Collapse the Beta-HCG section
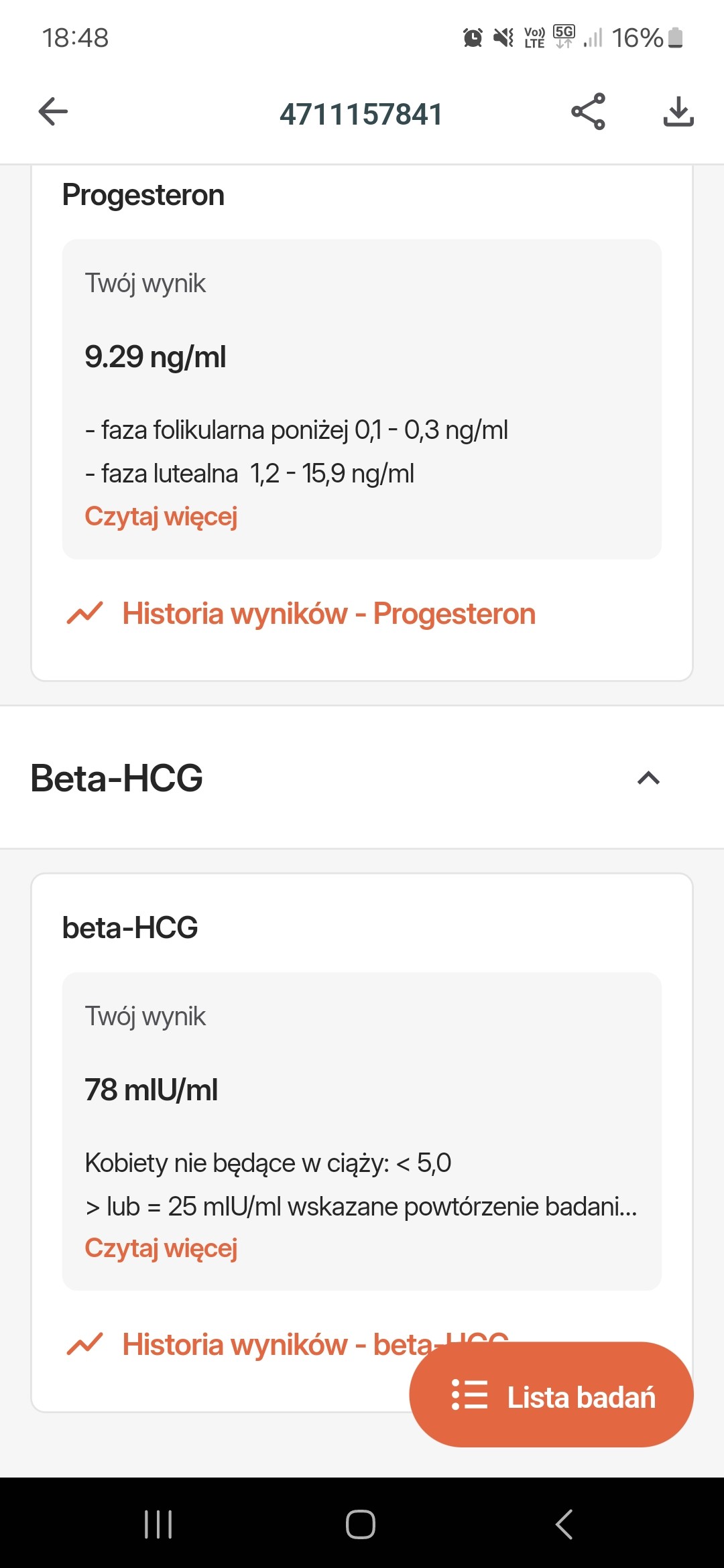 pyautogui.click(x=648, y=778)
